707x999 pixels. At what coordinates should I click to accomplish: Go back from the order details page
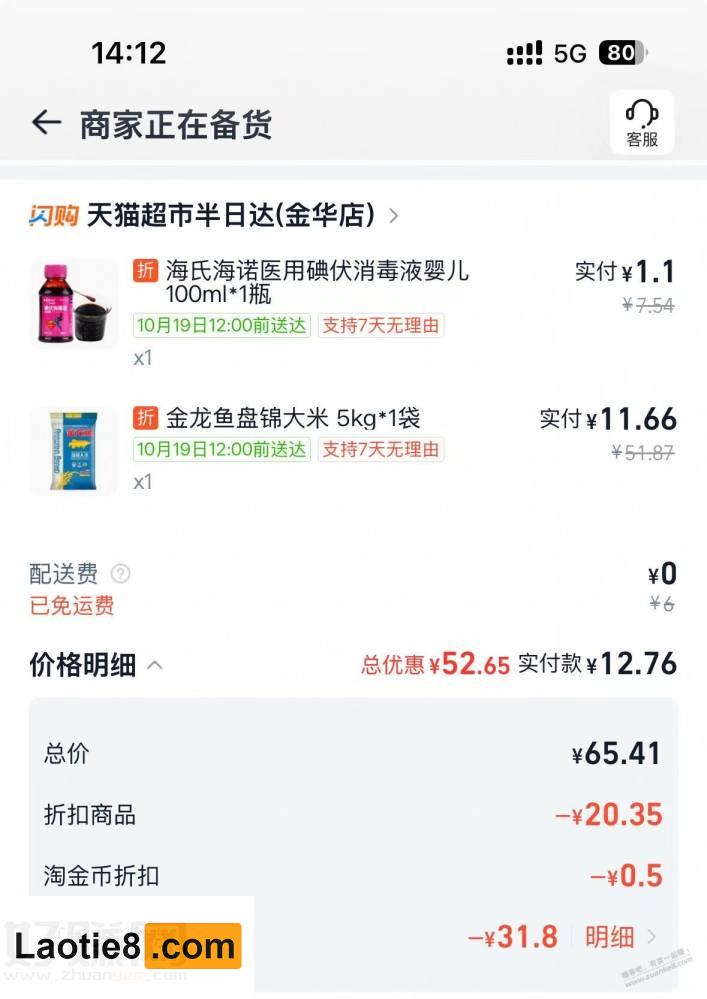pos(46,123)
